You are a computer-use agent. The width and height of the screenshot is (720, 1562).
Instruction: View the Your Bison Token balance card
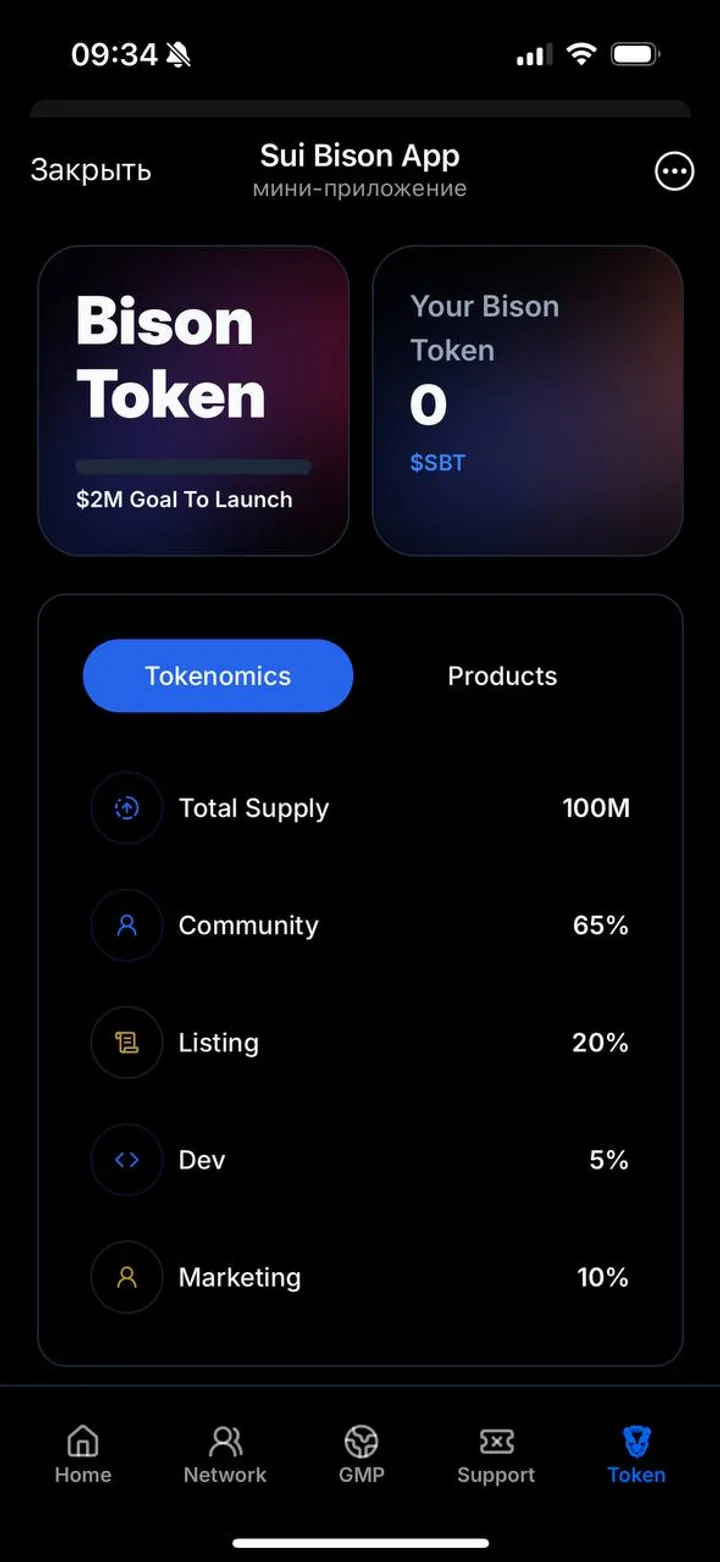coord(527,400)
